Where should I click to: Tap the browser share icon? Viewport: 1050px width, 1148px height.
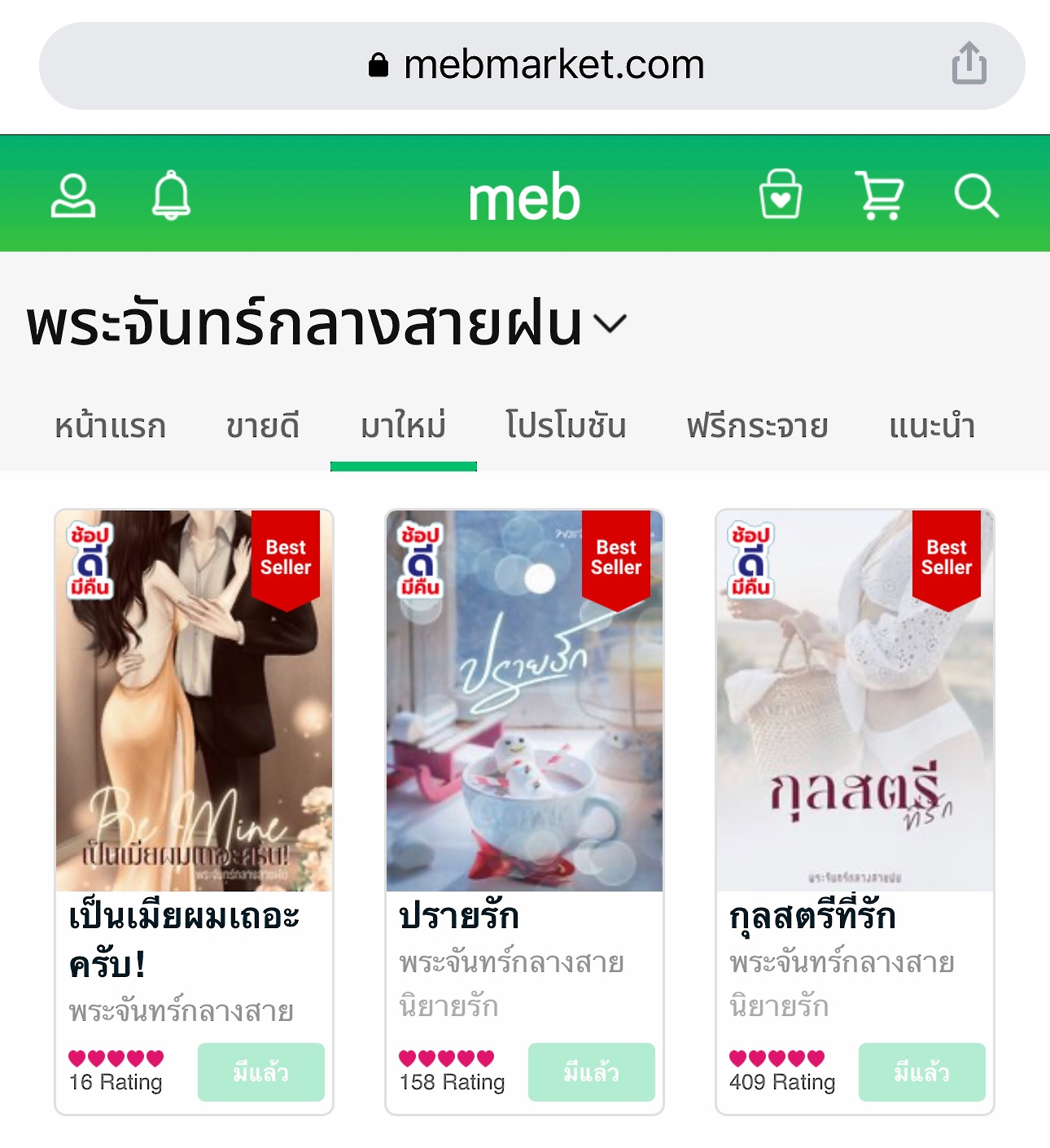pyautogui.click(x=969, y=64)
